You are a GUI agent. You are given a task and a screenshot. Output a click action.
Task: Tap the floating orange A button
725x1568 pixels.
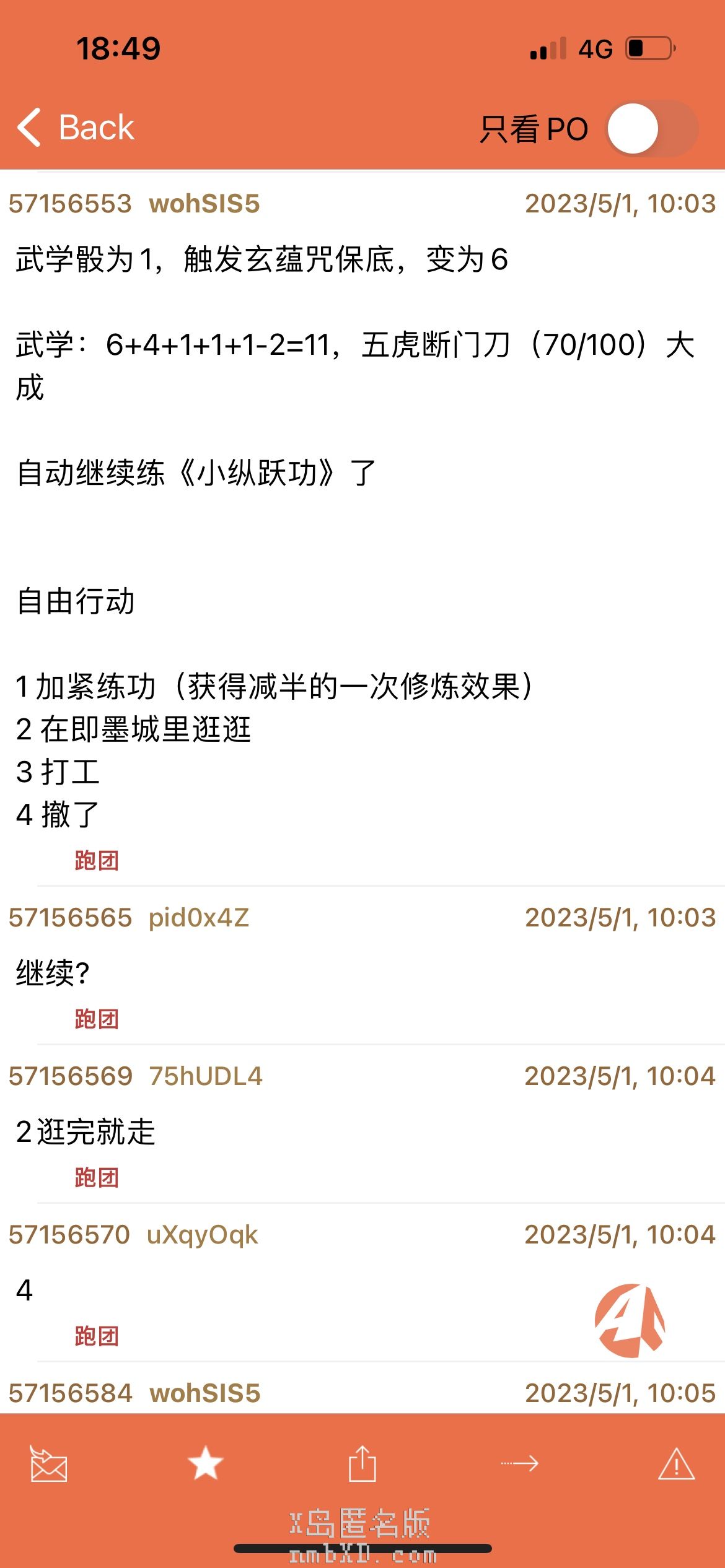coord(630,1320)
